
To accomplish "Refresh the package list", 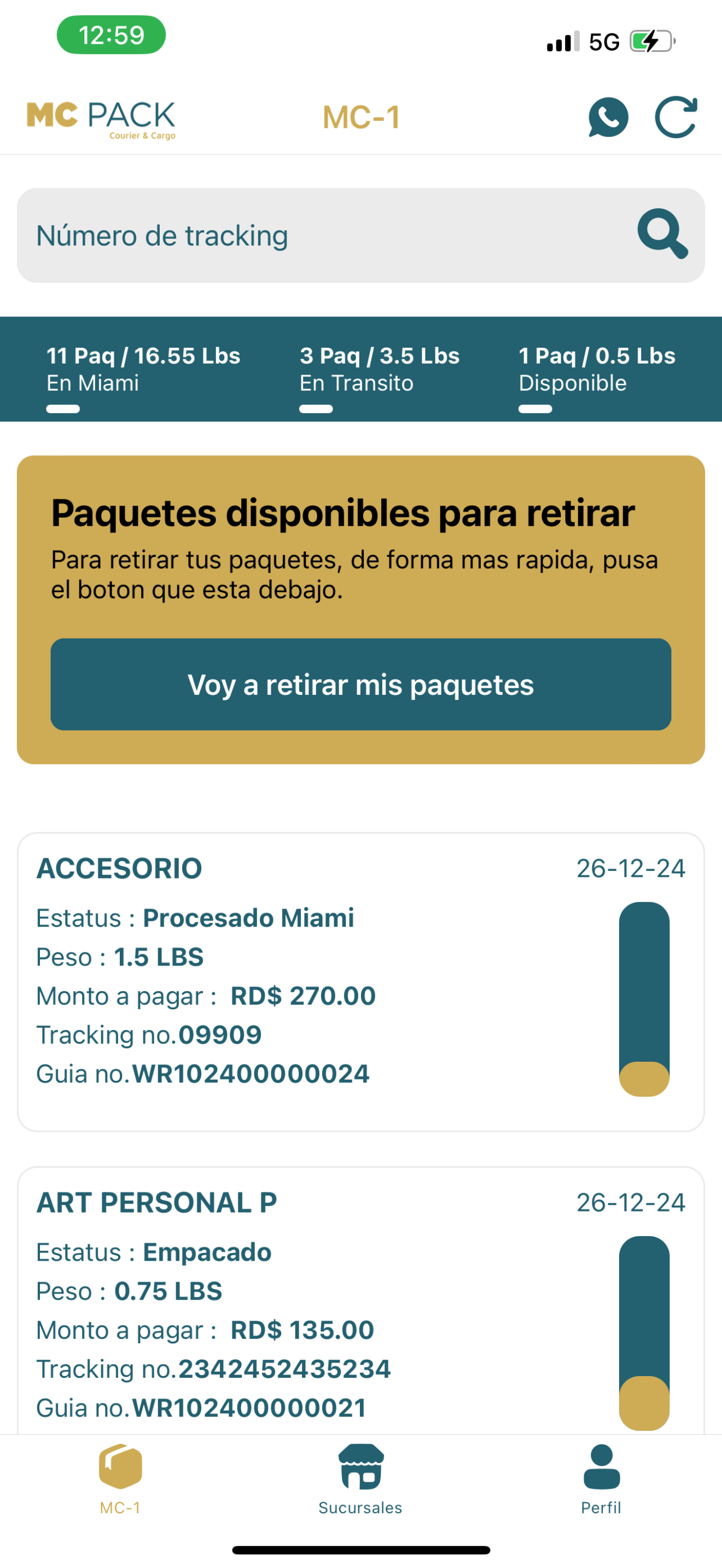I will point(676,117).
